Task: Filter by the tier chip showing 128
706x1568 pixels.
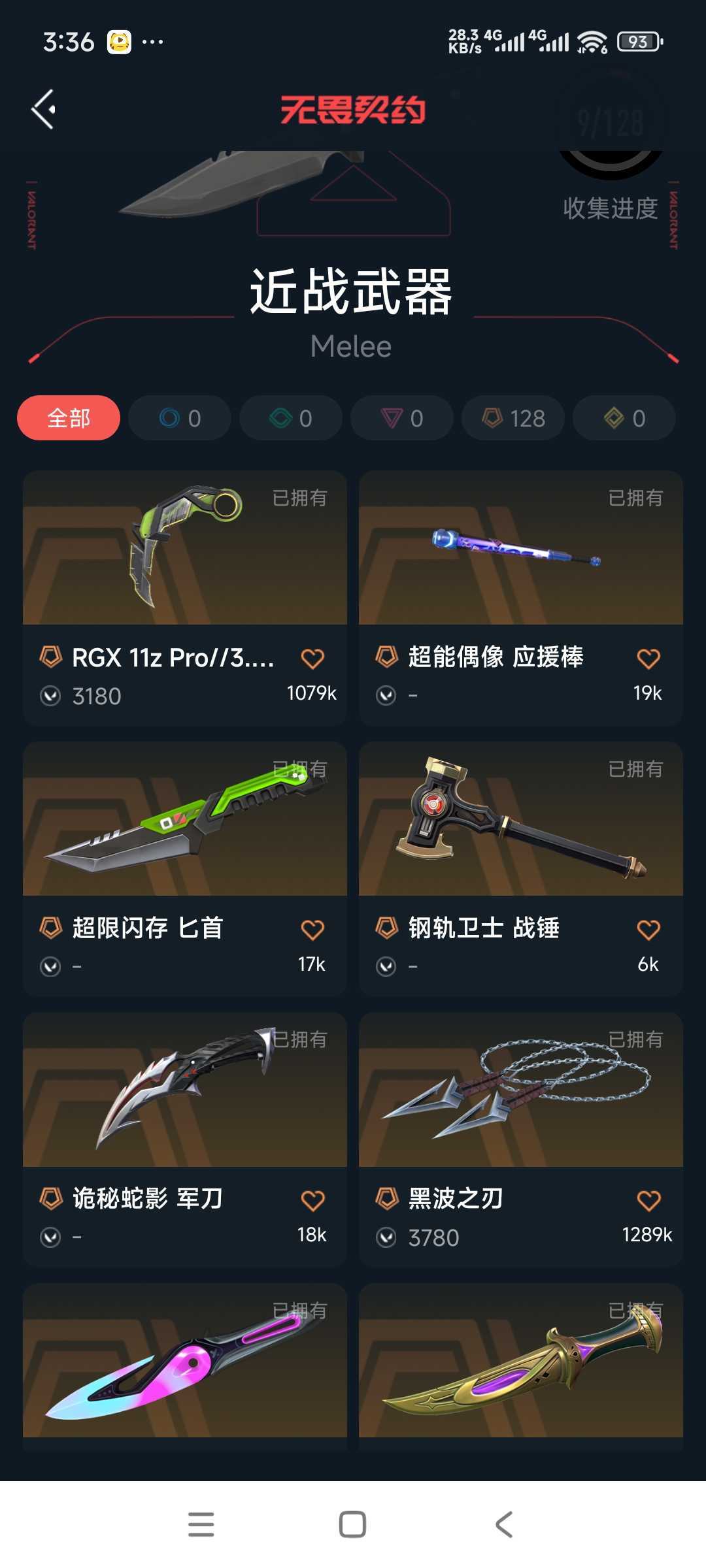Action: (x=513, y=418)
